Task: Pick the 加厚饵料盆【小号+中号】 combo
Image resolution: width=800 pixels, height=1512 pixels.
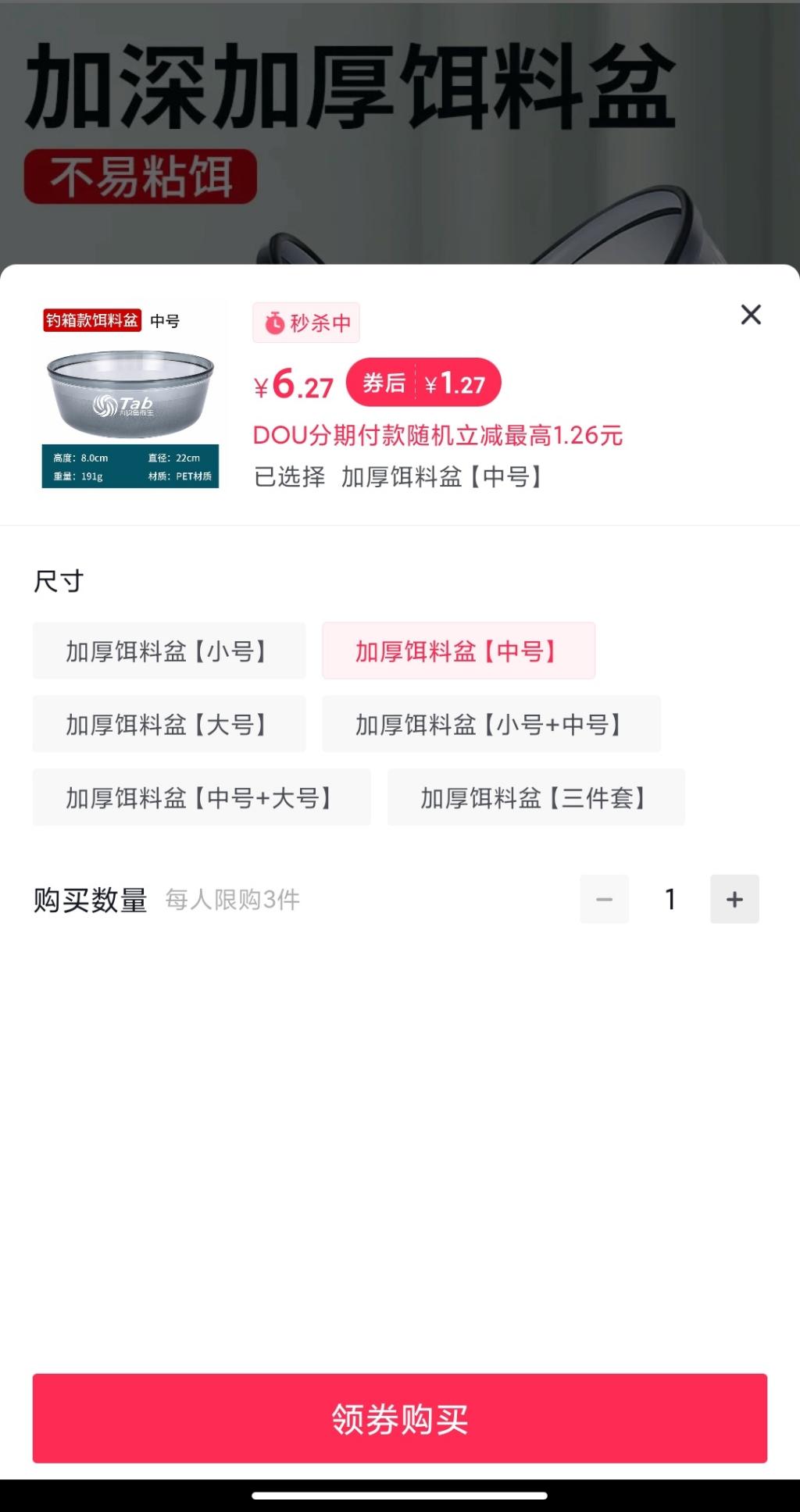Action: [x=491, y=724]
